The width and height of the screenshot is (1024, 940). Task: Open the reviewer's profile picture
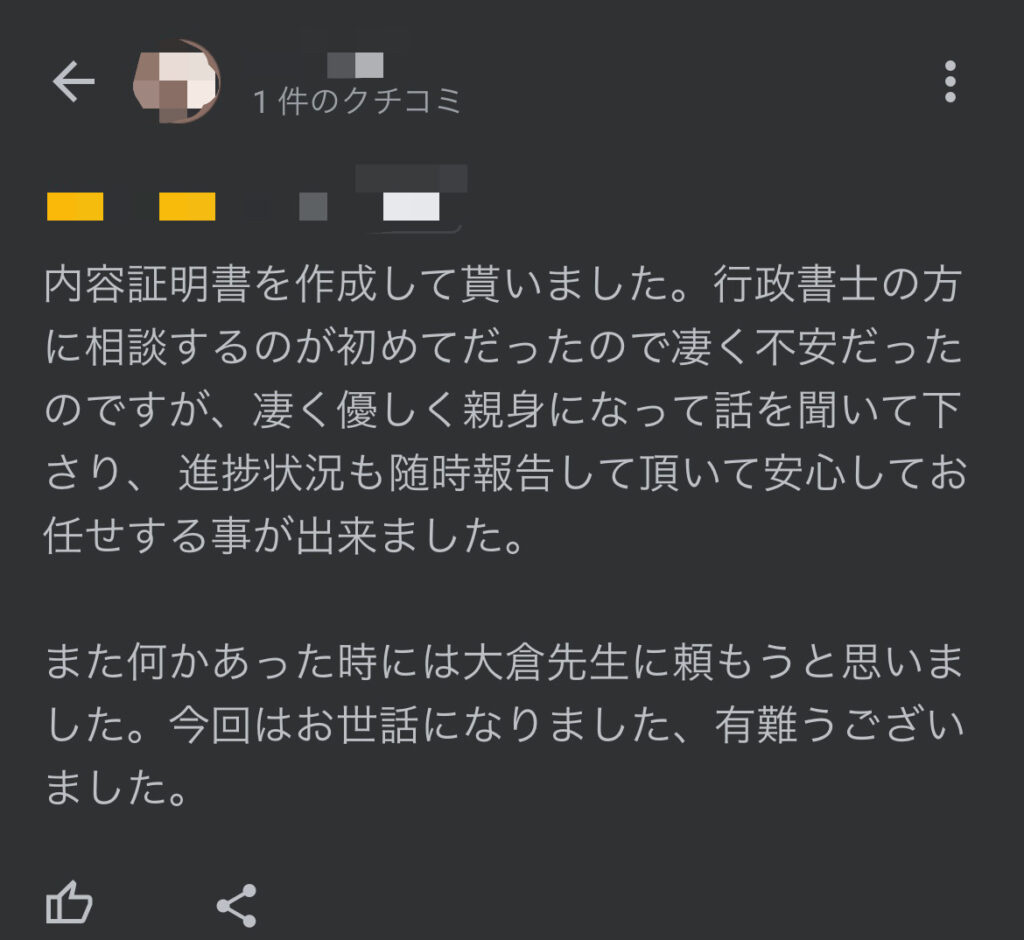[x=176, y=81]
